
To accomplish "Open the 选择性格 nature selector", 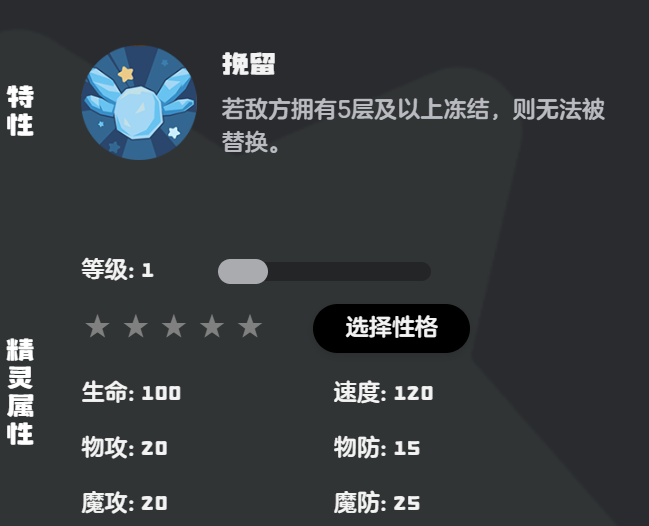I will pos(391,328).
